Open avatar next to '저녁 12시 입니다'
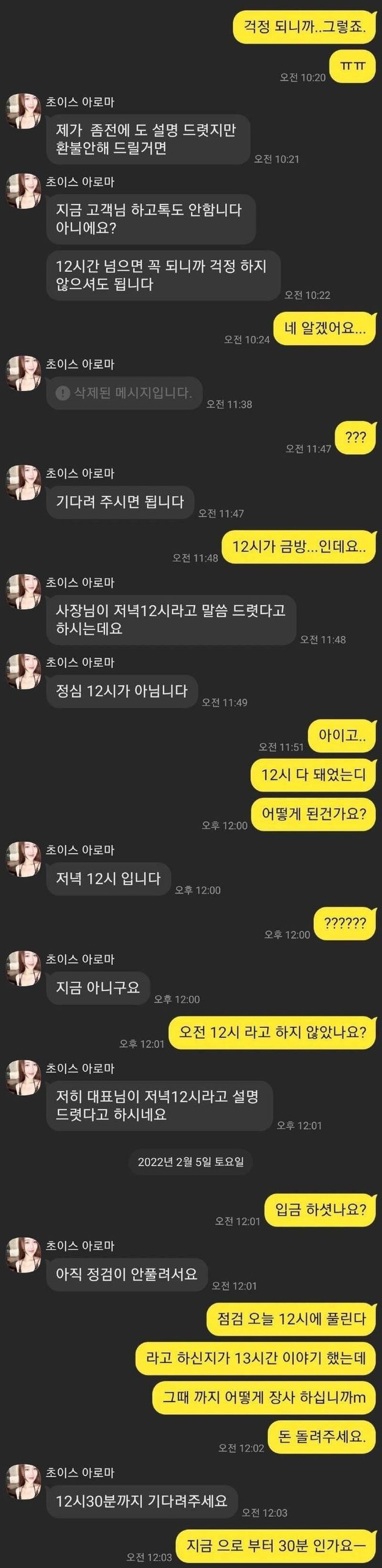 click(23, 859)
